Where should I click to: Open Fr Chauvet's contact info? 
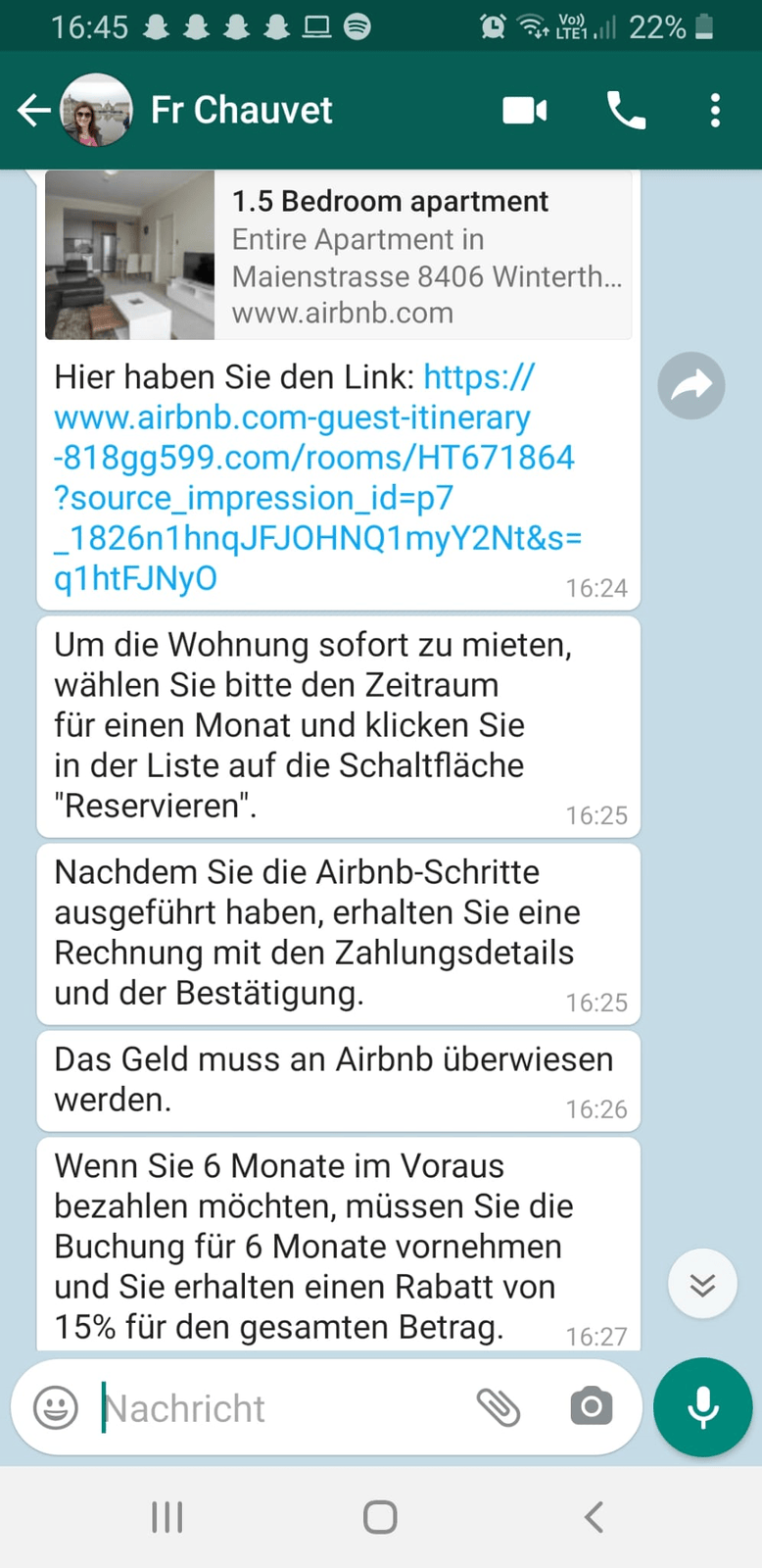point(241,111)
